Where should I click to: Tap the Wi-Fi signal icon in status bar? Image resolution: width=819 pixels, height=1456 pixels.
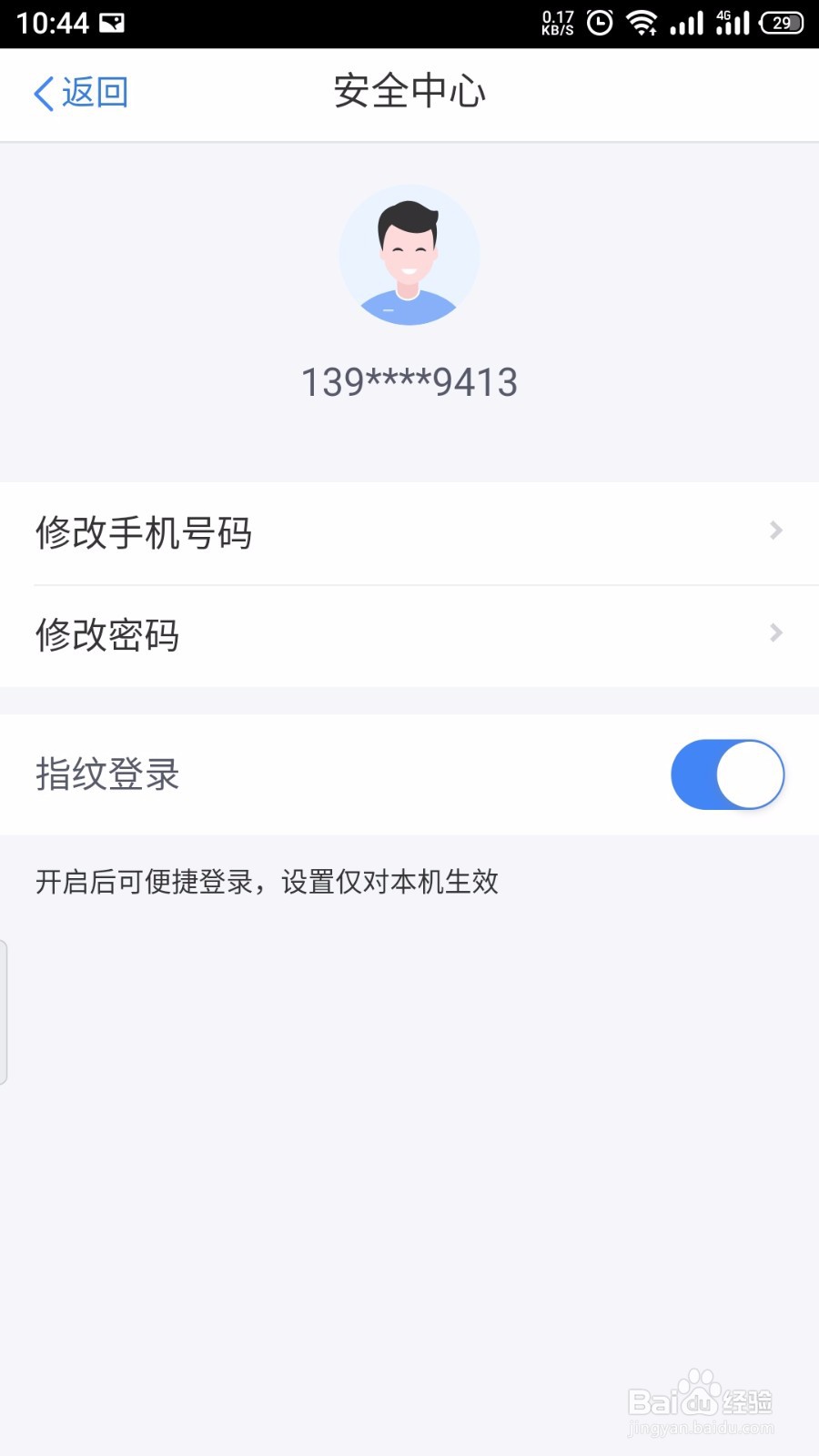[x=642, y=23]
